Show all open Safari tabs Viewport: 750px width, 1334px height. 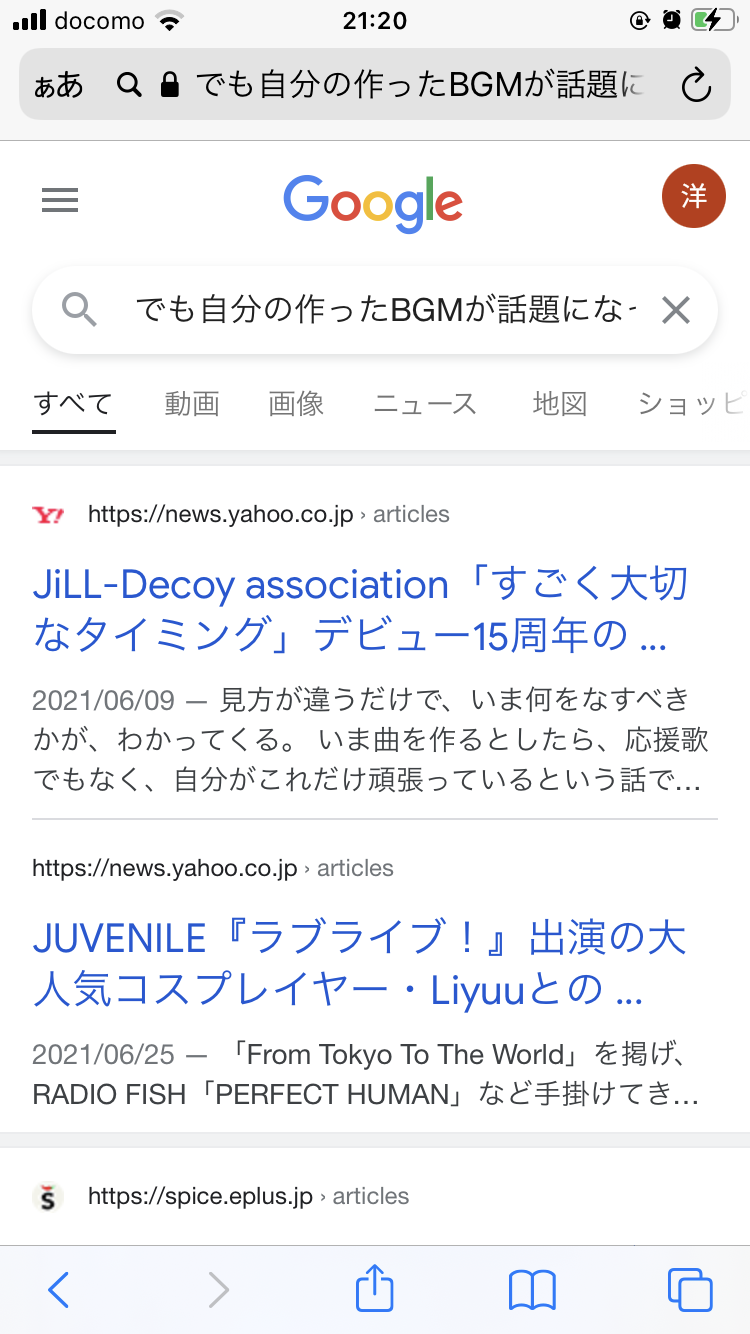pos(690,1290)
